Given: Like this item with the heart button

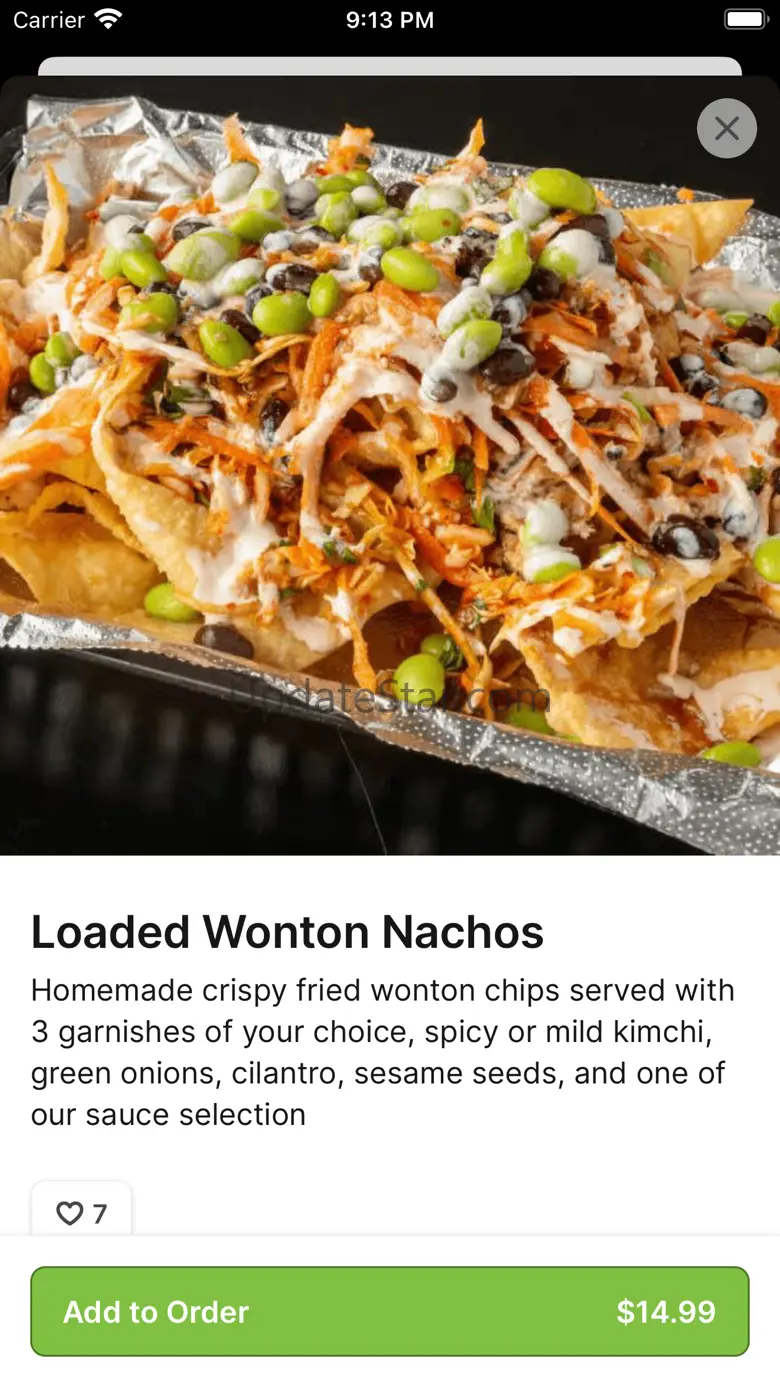Looking at the screenshot, I should pos(81,1213).
